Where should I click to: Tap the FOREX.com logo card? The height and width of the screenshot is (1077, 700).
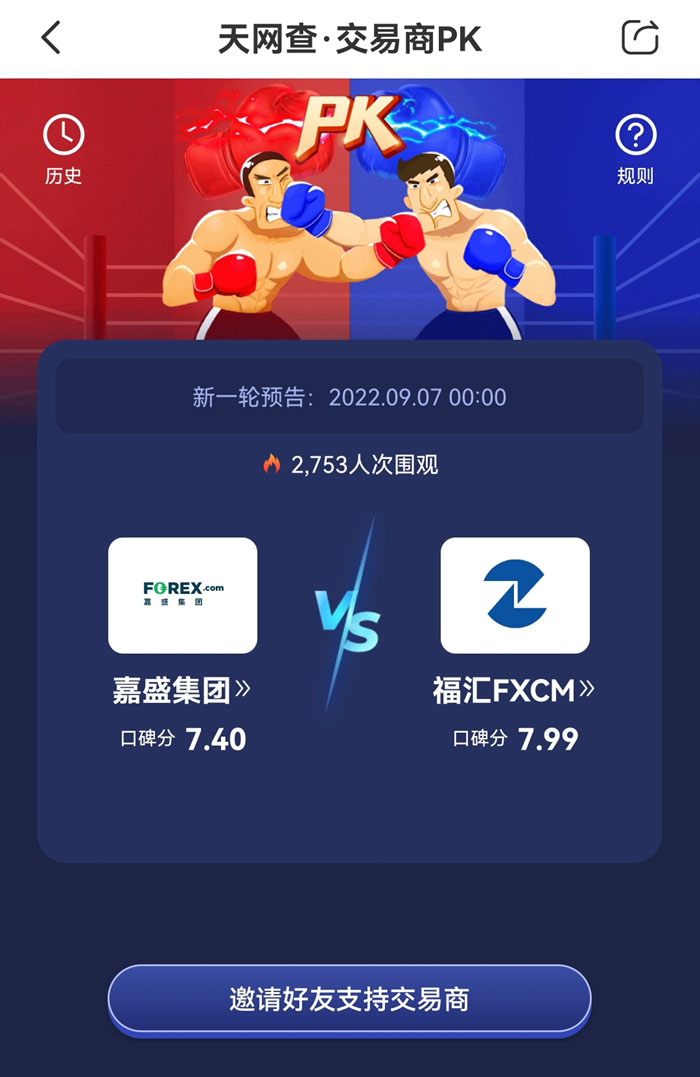click(x=183, y=595)
